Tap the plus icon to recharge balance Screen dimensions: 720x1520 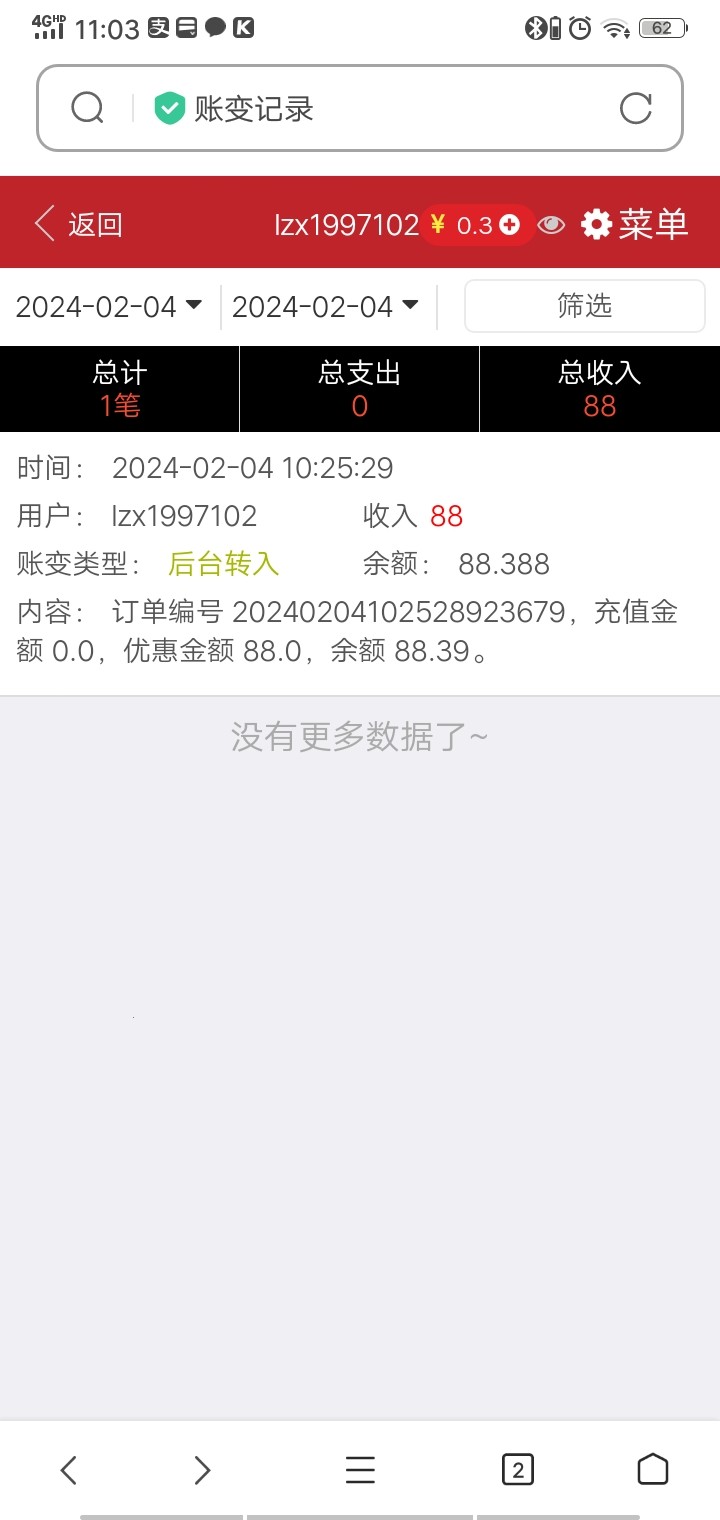pos(510,225)
